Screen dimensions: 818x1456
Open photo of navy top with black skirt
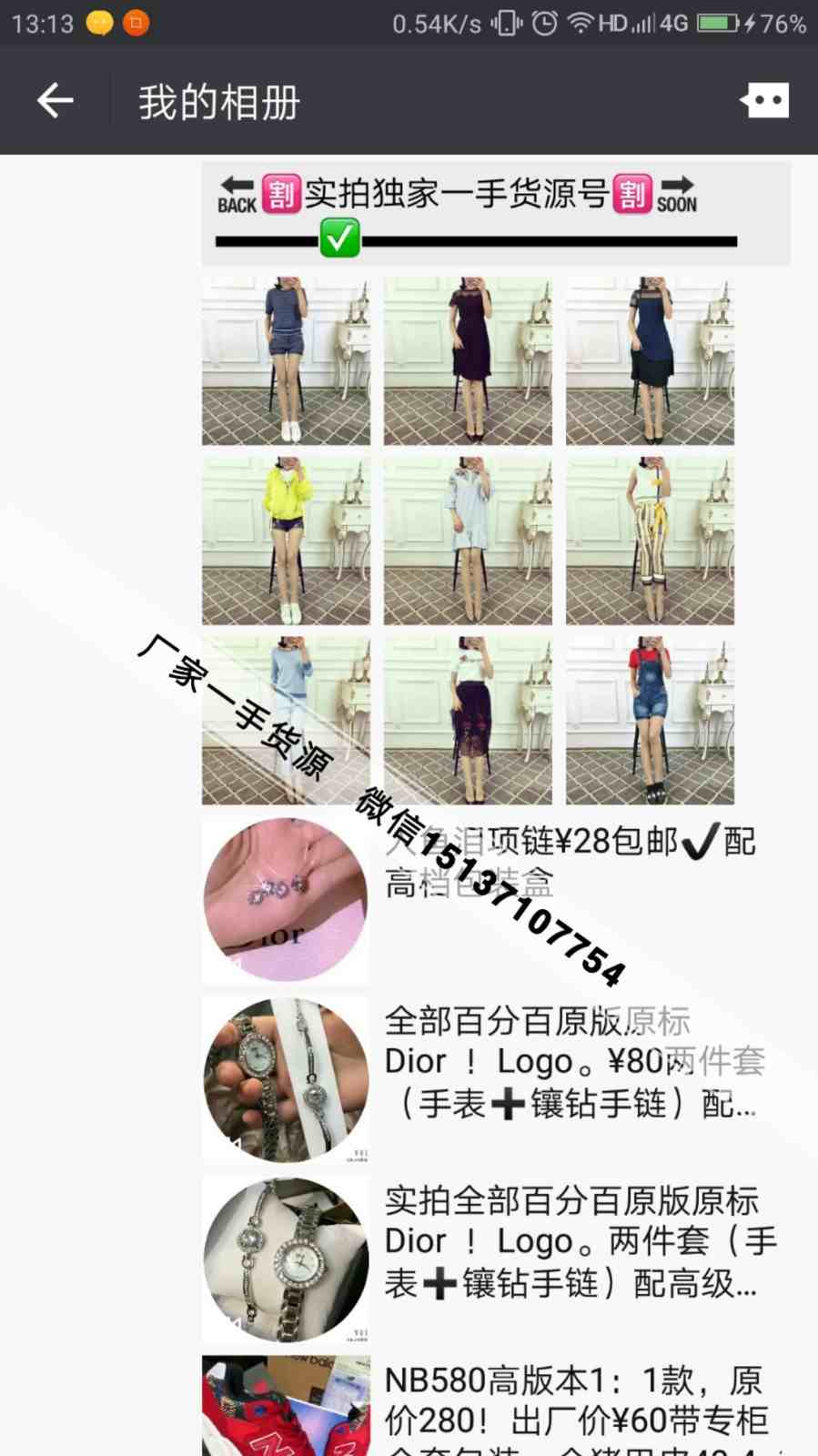point(650,361)
